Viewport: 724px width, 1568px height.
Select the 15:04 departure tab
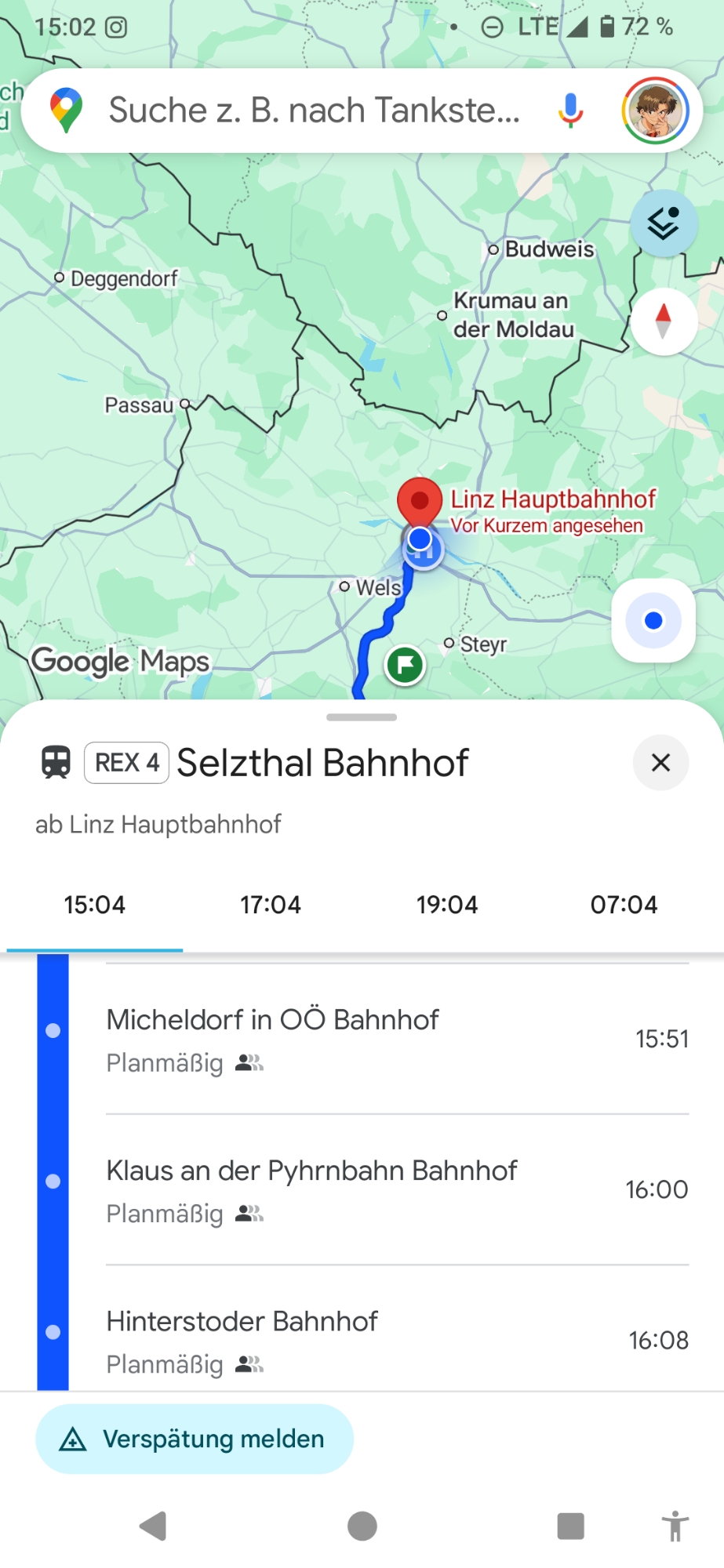coord(95,905)
